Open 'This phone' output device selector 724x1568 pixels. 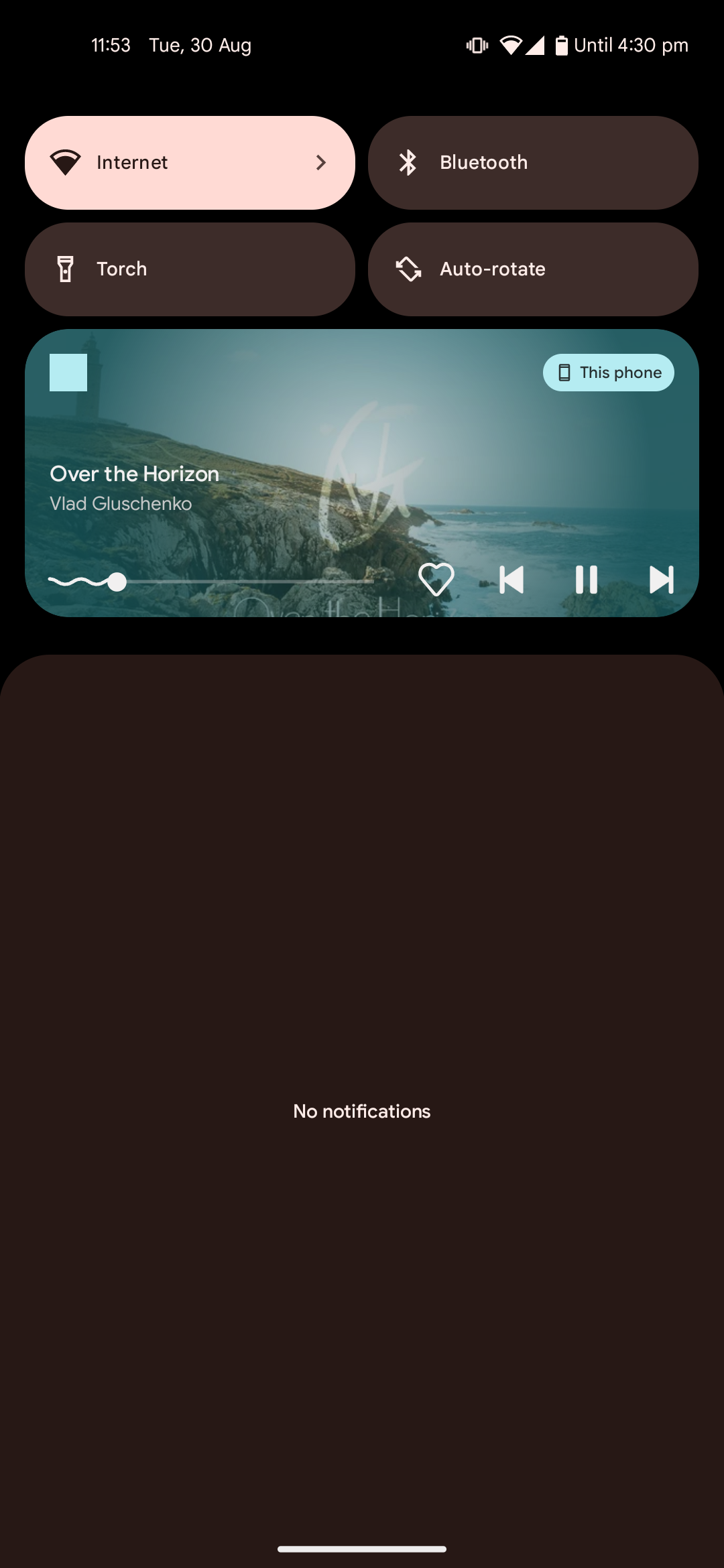click(608, 373)
